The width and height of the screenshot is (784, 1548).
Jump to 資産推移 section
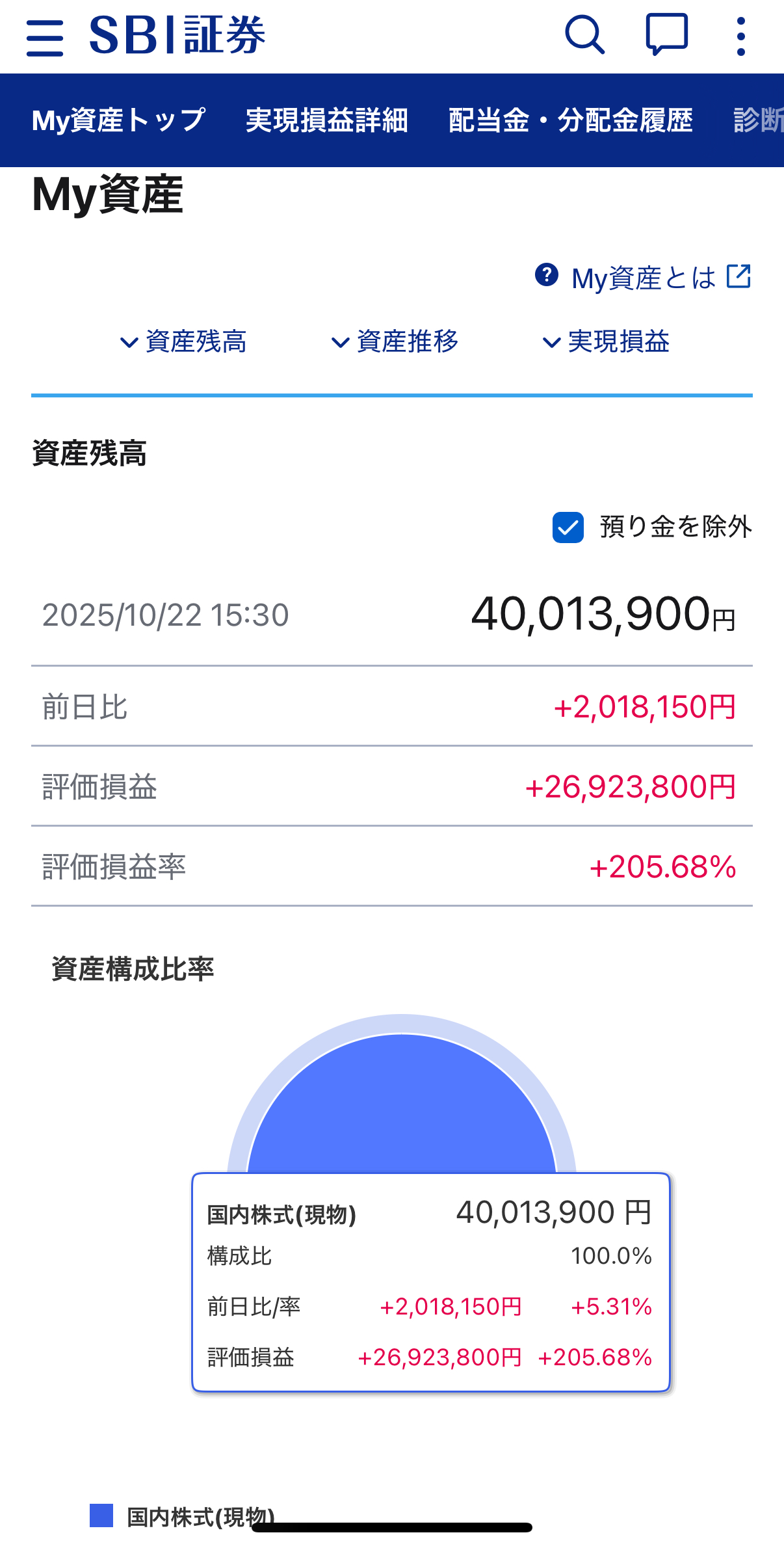click(x=395, y=341)
